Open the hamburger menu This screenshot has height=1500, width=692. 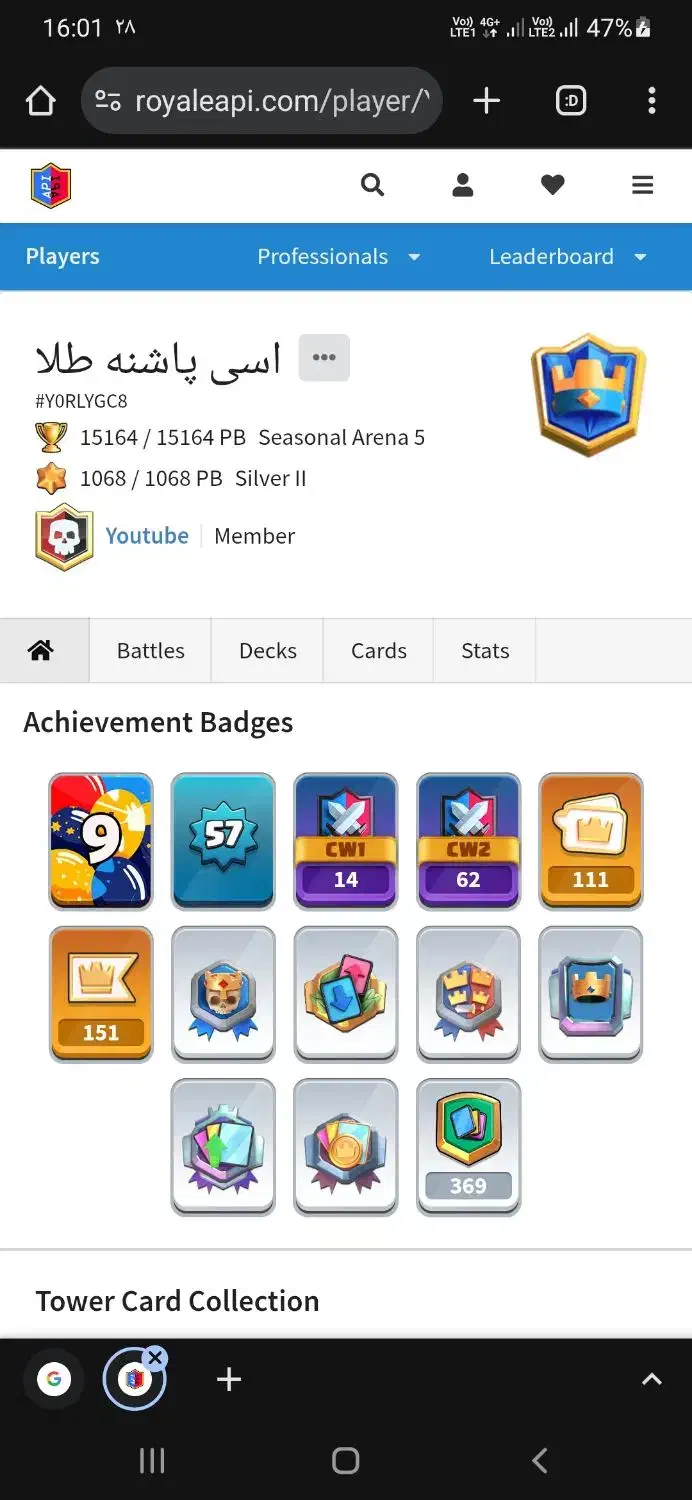[643, 185]
